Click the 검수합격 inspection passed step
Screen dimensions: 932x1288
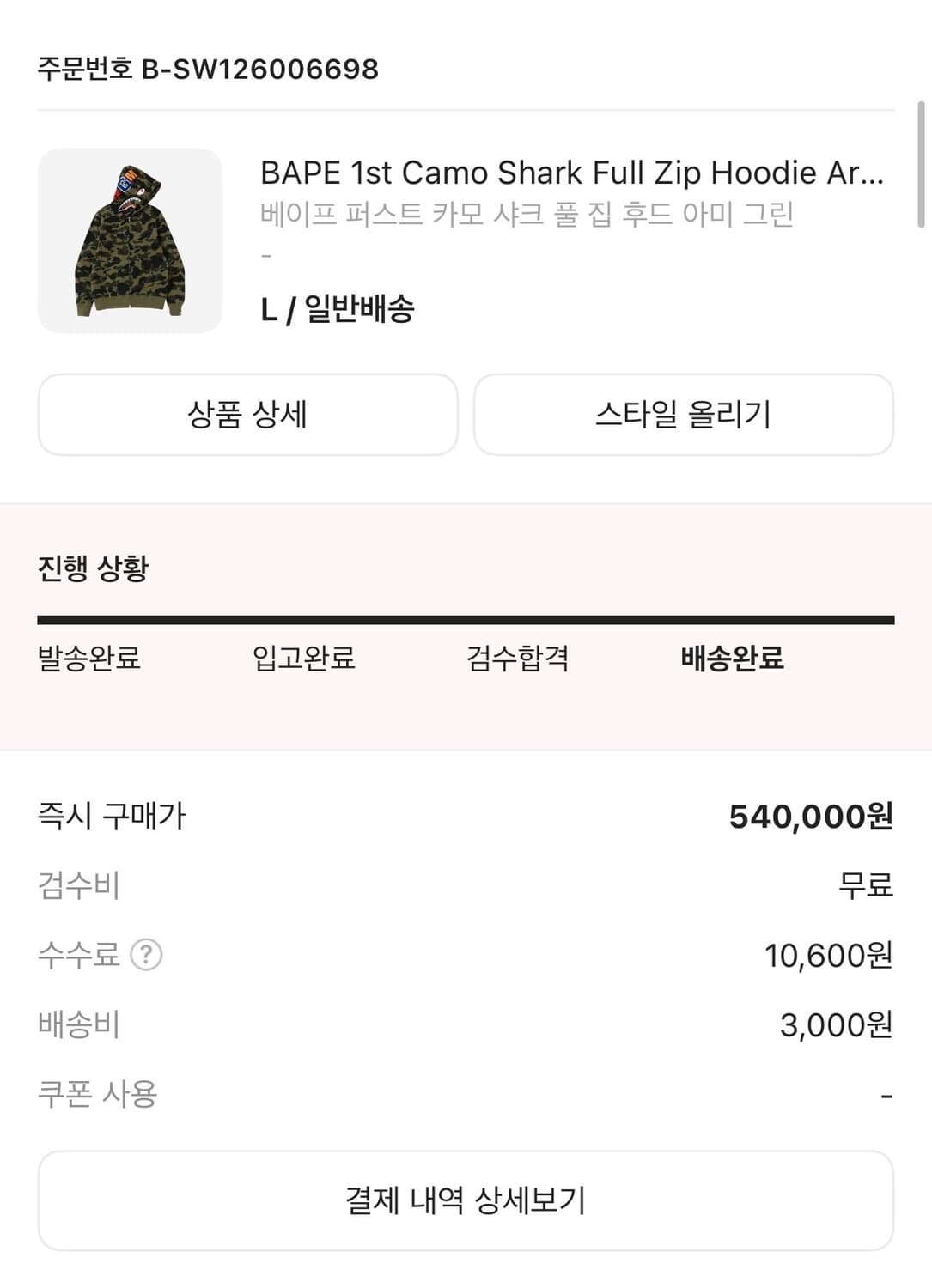[519, 659]
